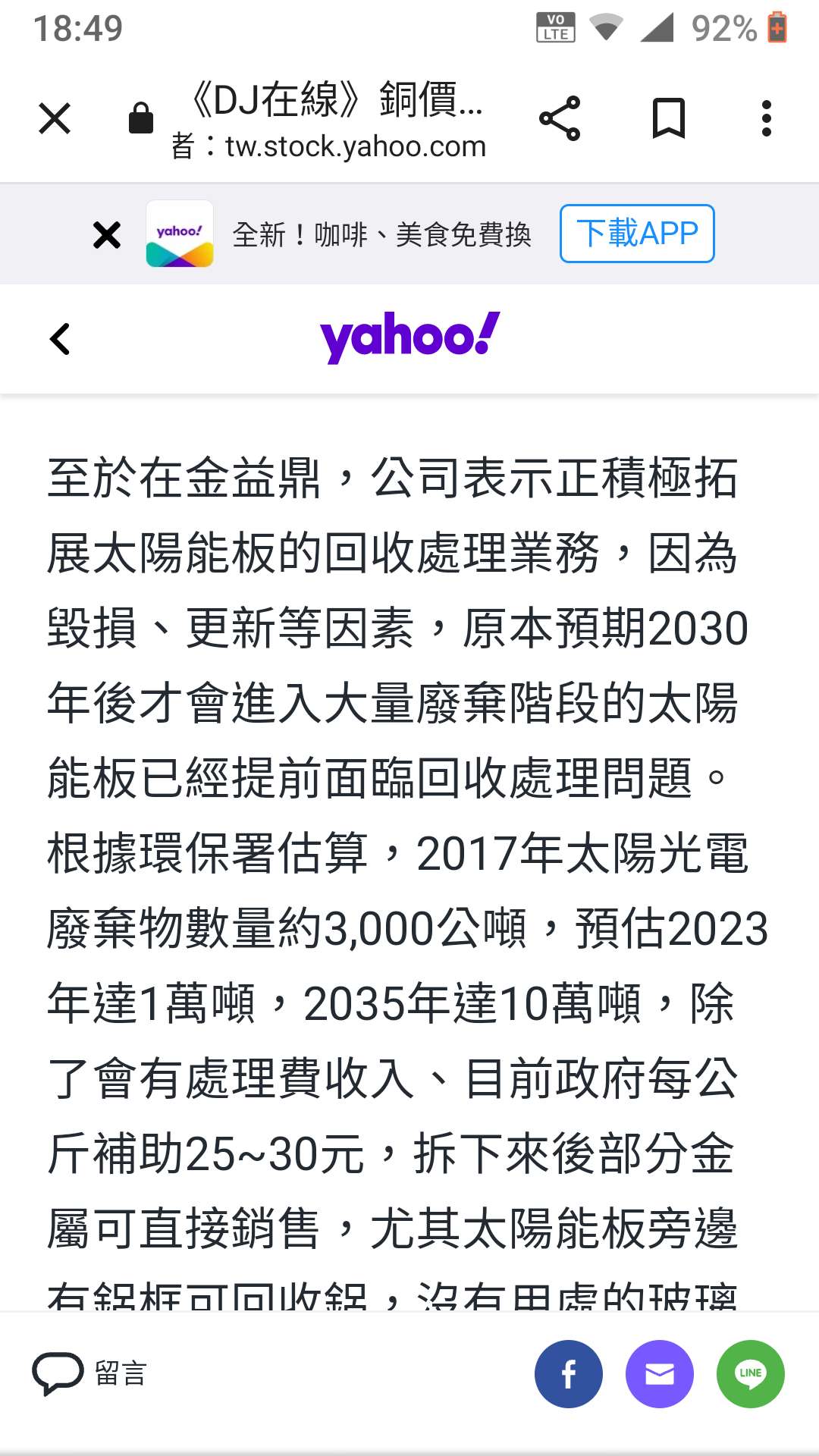Image resolution: width=819 pixels, height=1456 pixels.
Task: Open the coffee and food promo link
Action: [383, 234]
